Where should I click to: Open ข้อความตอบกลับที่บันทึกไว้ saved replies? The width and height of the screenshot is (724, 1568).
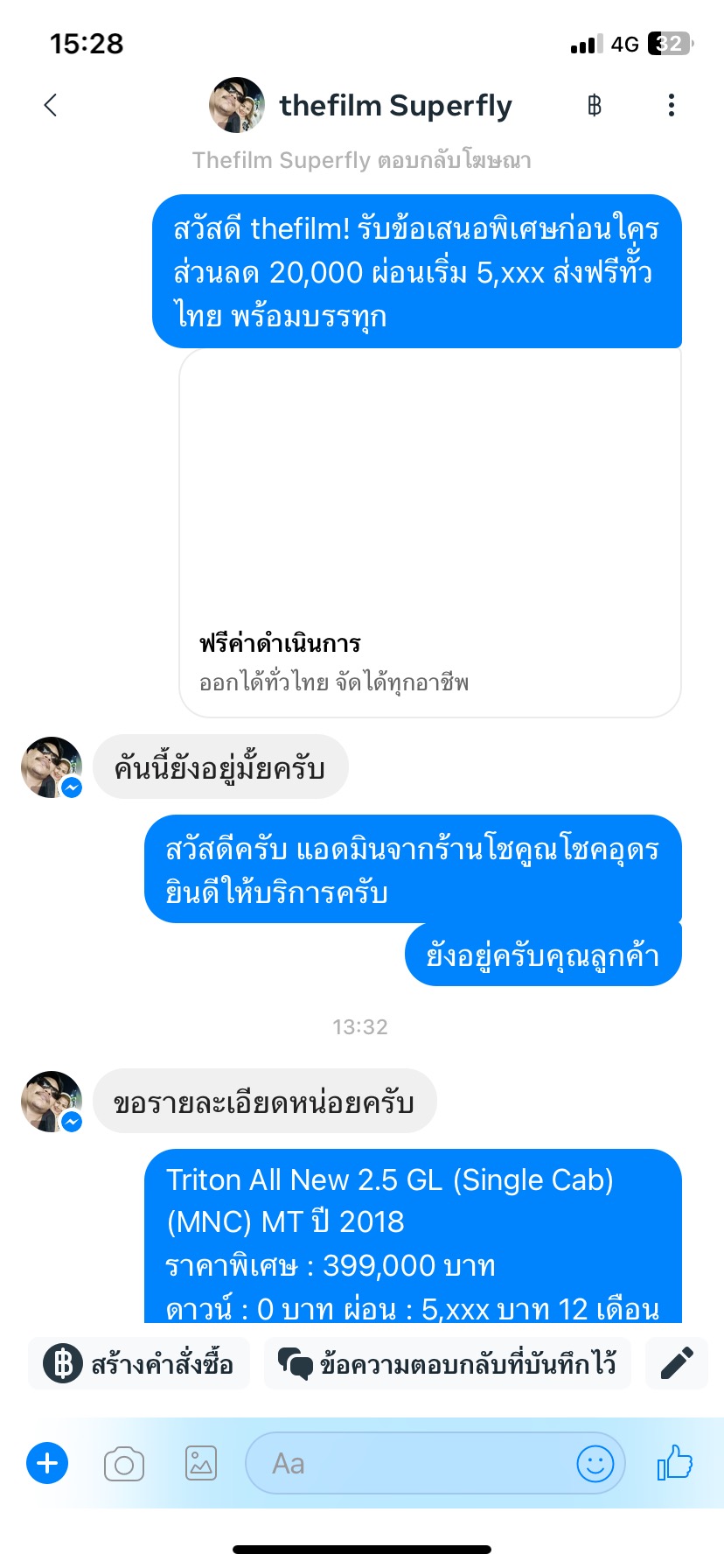(447, 1363)
